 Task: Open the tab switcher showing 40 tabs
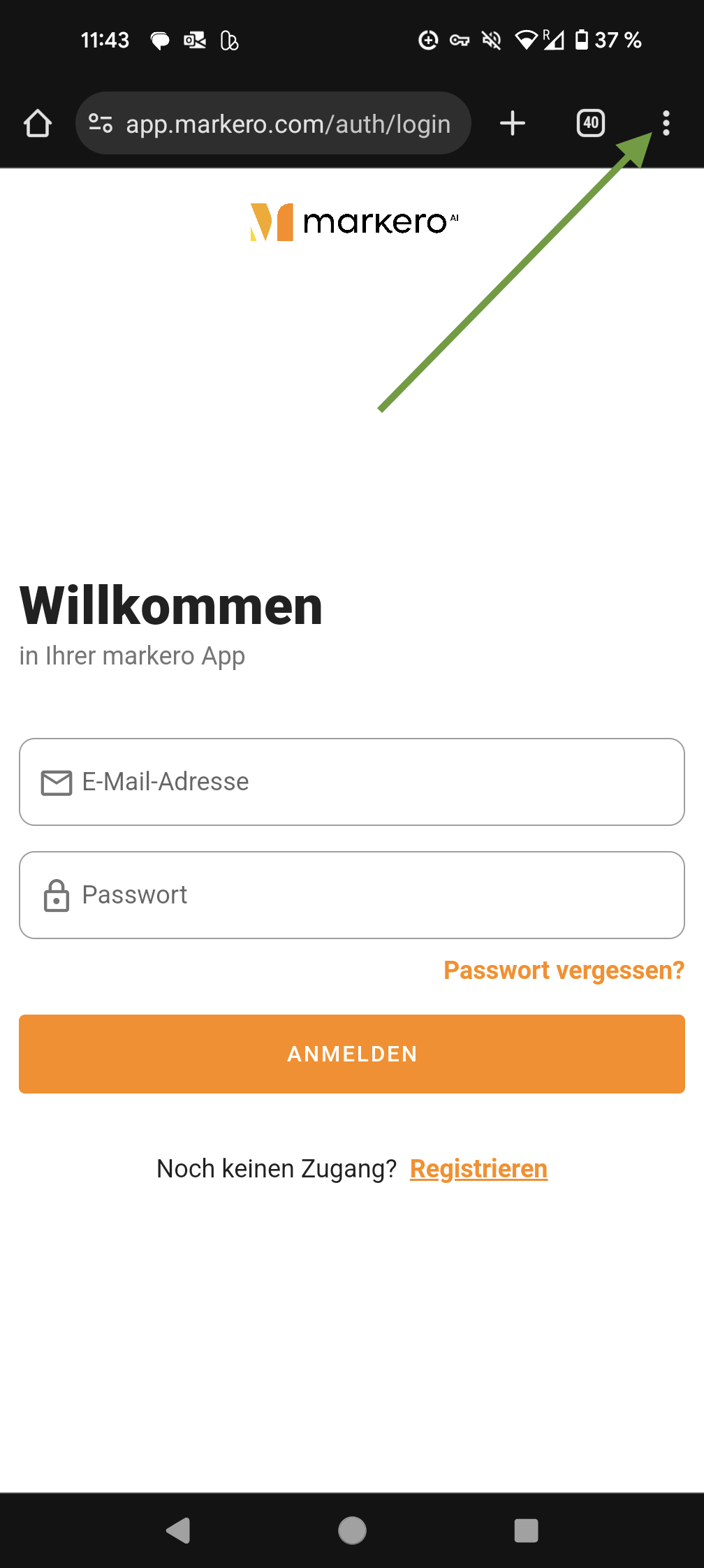tap(591, 124)
